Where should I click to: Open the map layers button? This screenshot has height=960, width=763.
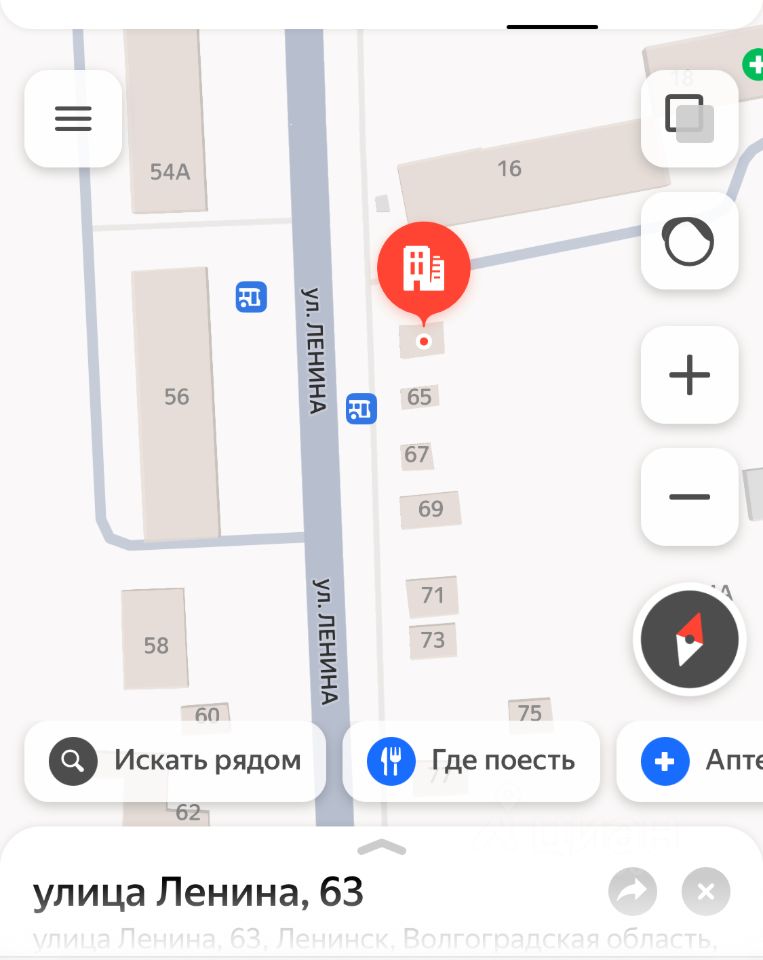point(689,118)
